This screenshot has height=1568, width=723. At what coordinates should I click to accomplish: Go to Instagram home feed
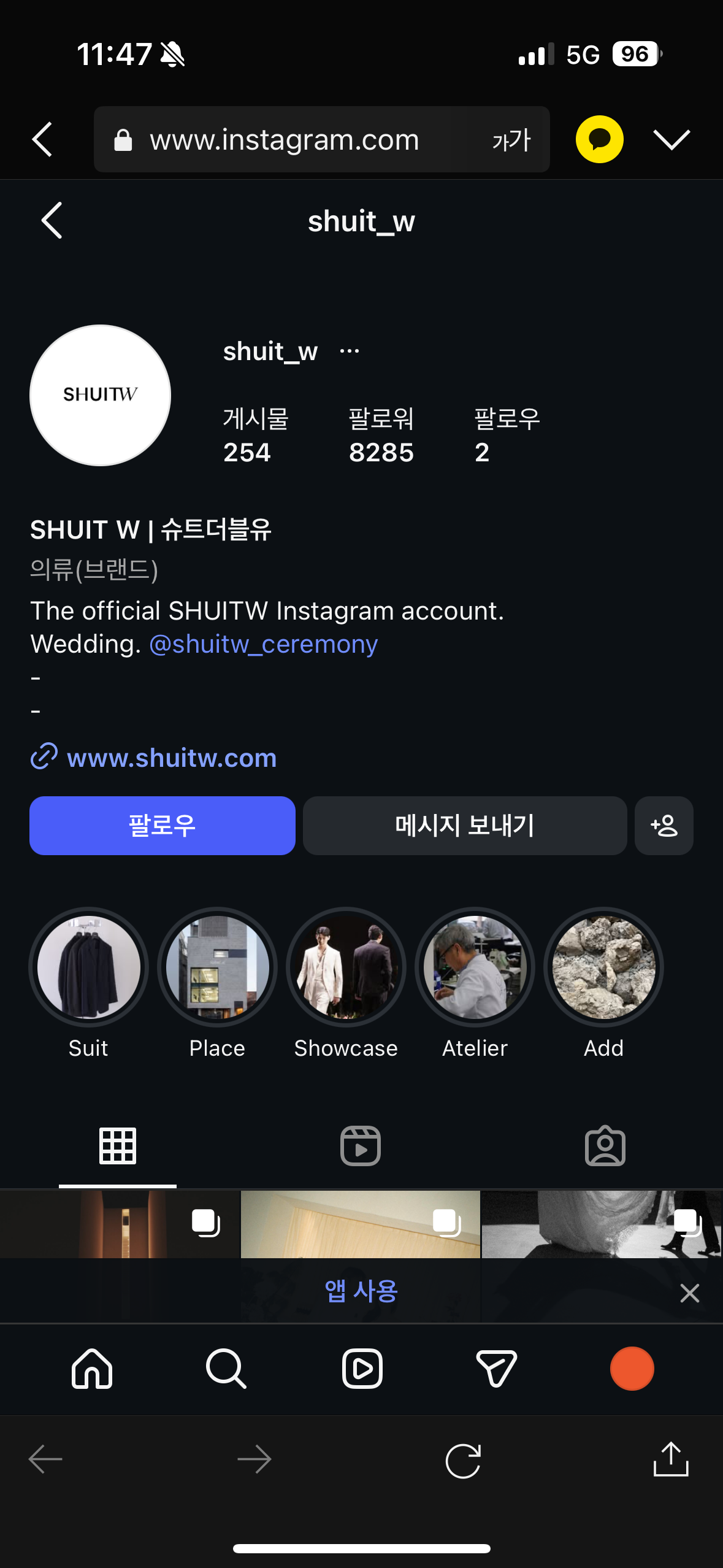click(92, 1369)
